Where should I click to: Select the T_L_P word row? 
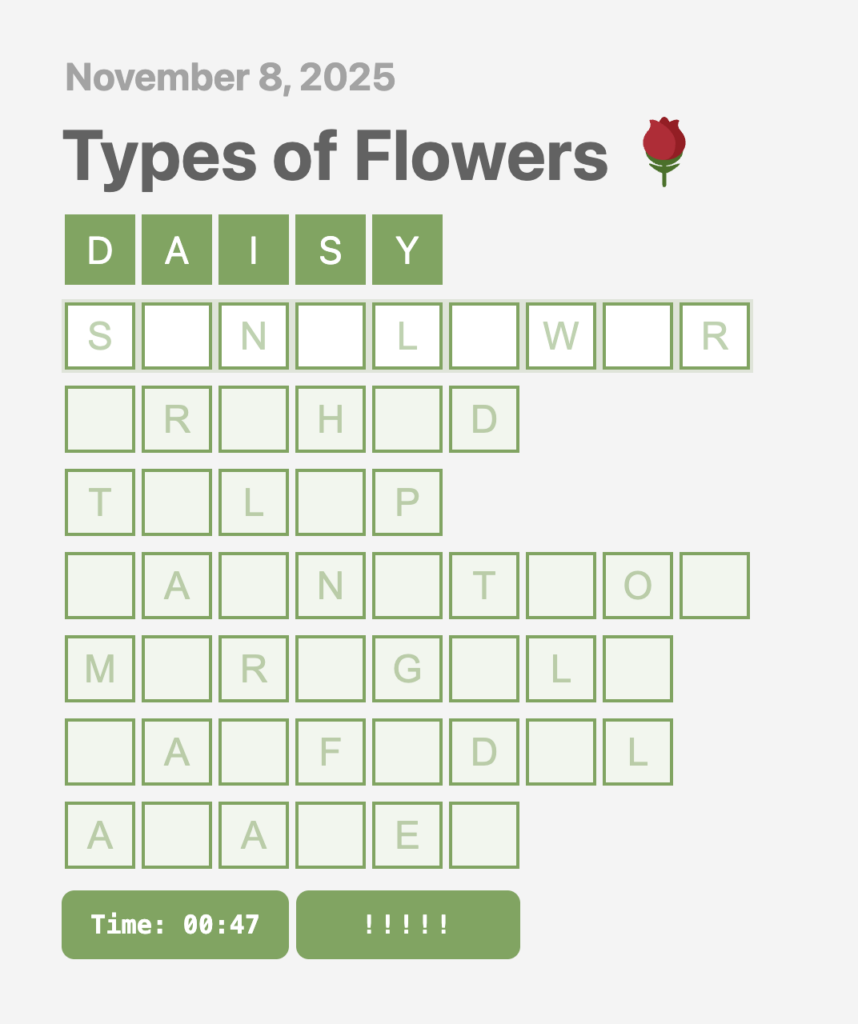point(253,502)
